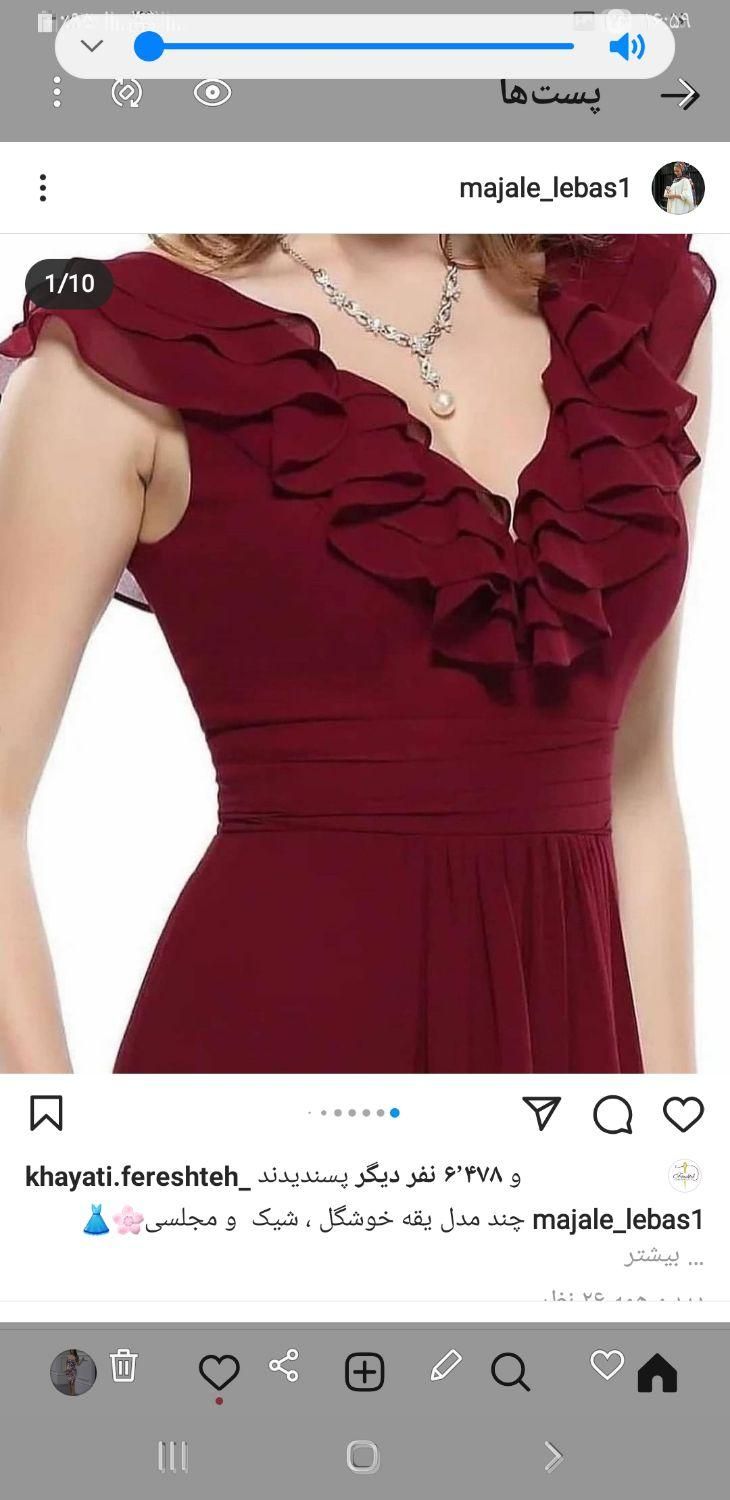The width and height of the screenshot is (730, 1500).
Task: Open khayati.fereshteh_ profile from likes
Action: click(138, 1177)
